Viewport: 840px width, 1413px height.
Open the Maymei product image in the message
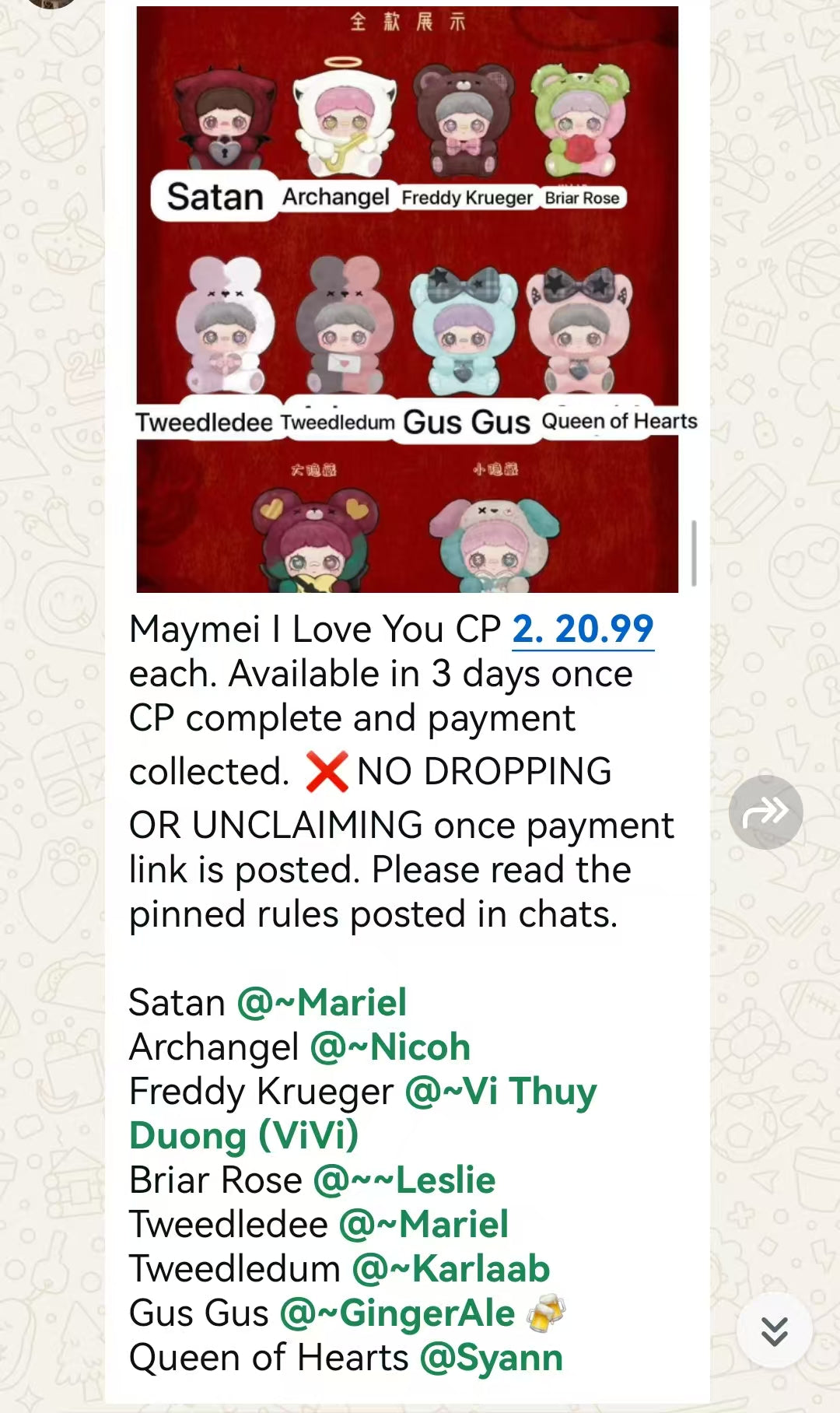click(x=407, y=299)
